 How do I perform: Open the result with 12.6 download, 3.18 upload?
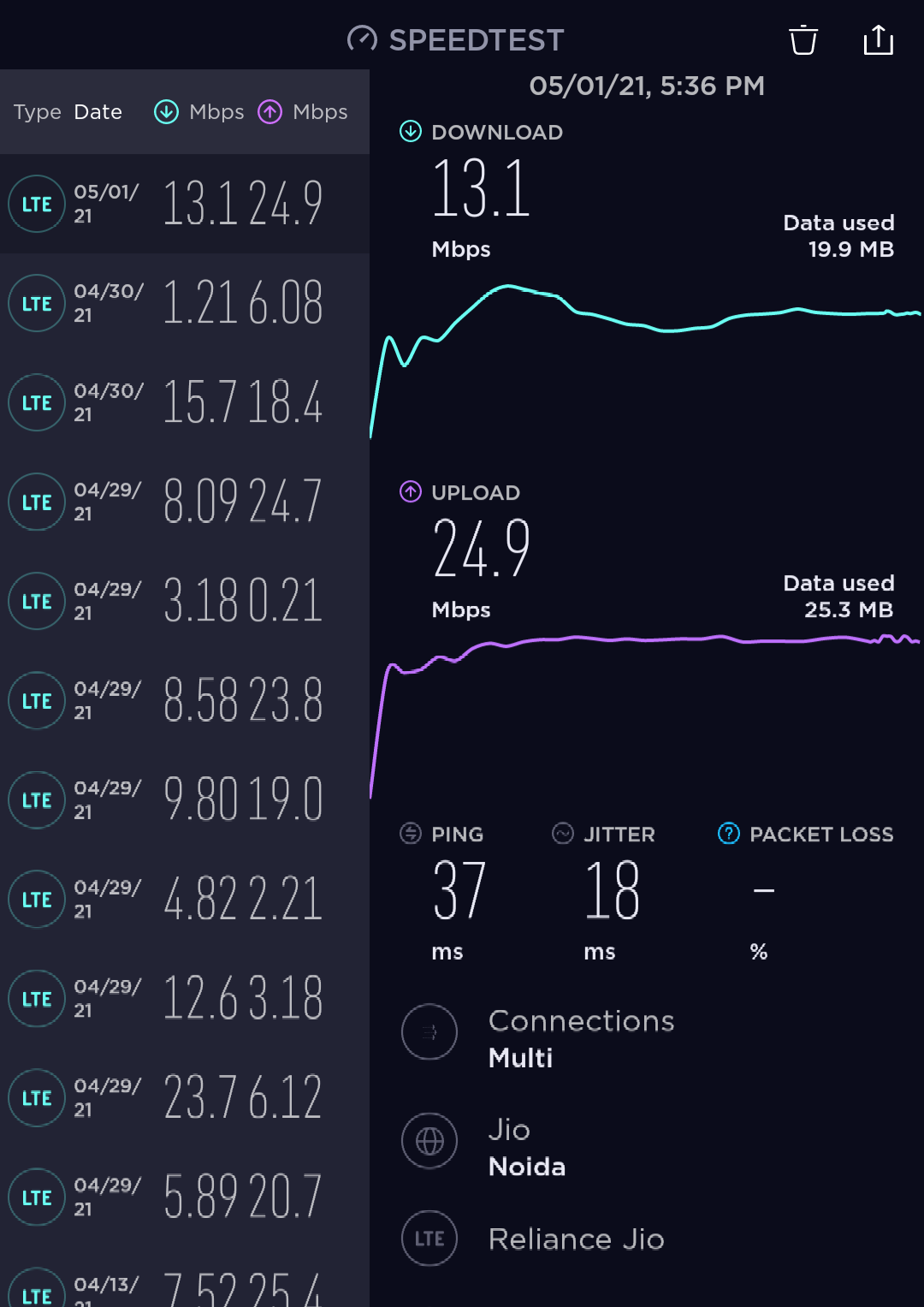(185, 998)
